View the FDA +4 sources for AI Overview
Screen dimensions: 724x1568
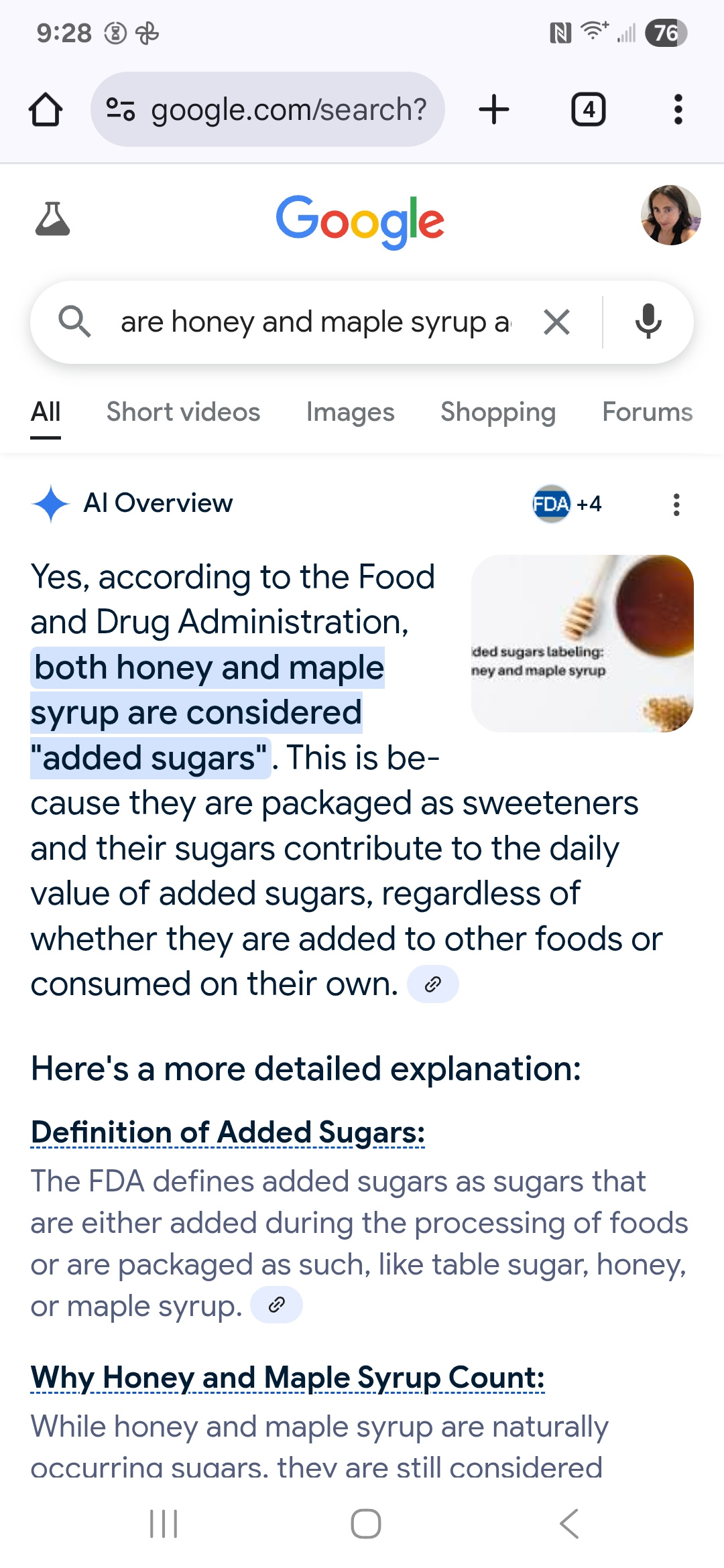(x=567, y=504)
